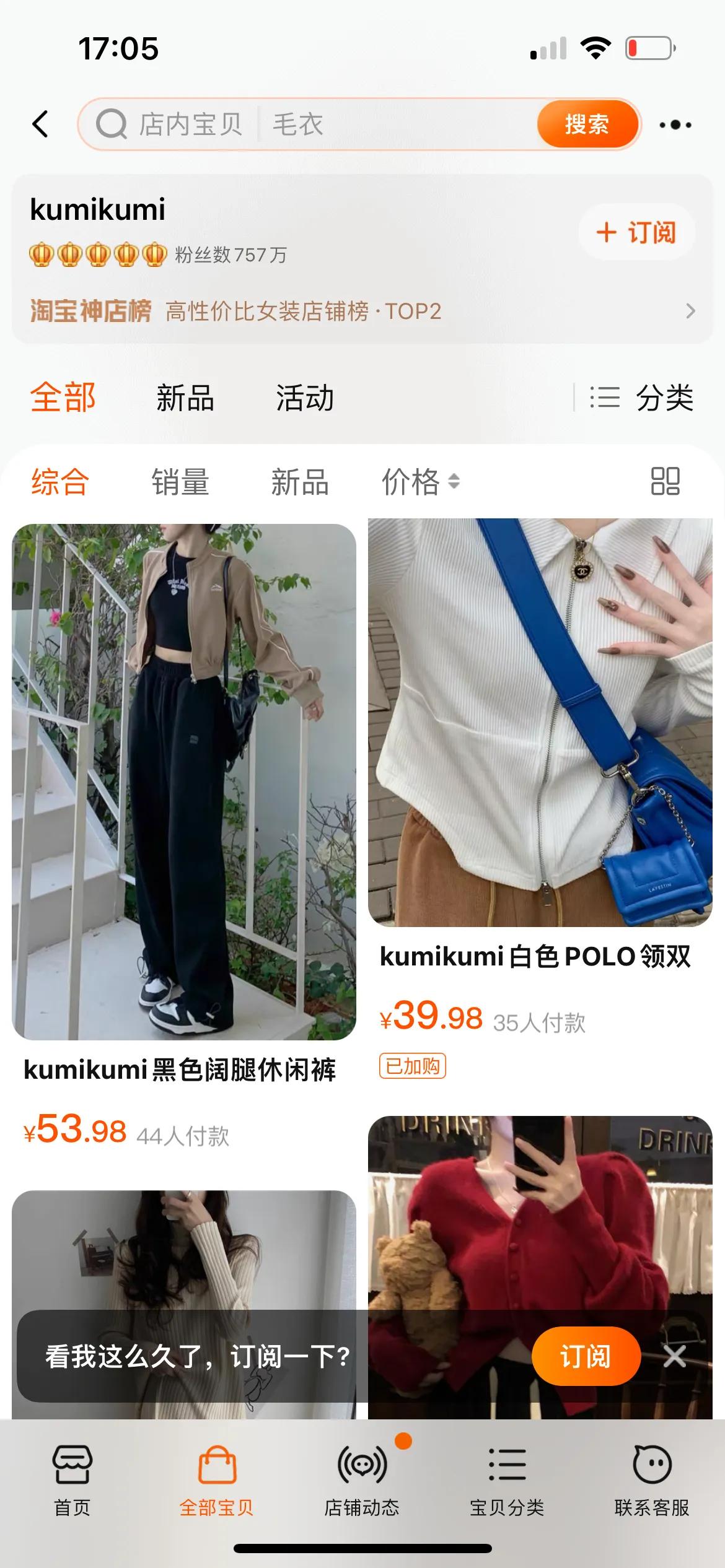Viewport: 725px width, 1568px height.
Task: Open the 分类 category list
Action: coord(641,398)
